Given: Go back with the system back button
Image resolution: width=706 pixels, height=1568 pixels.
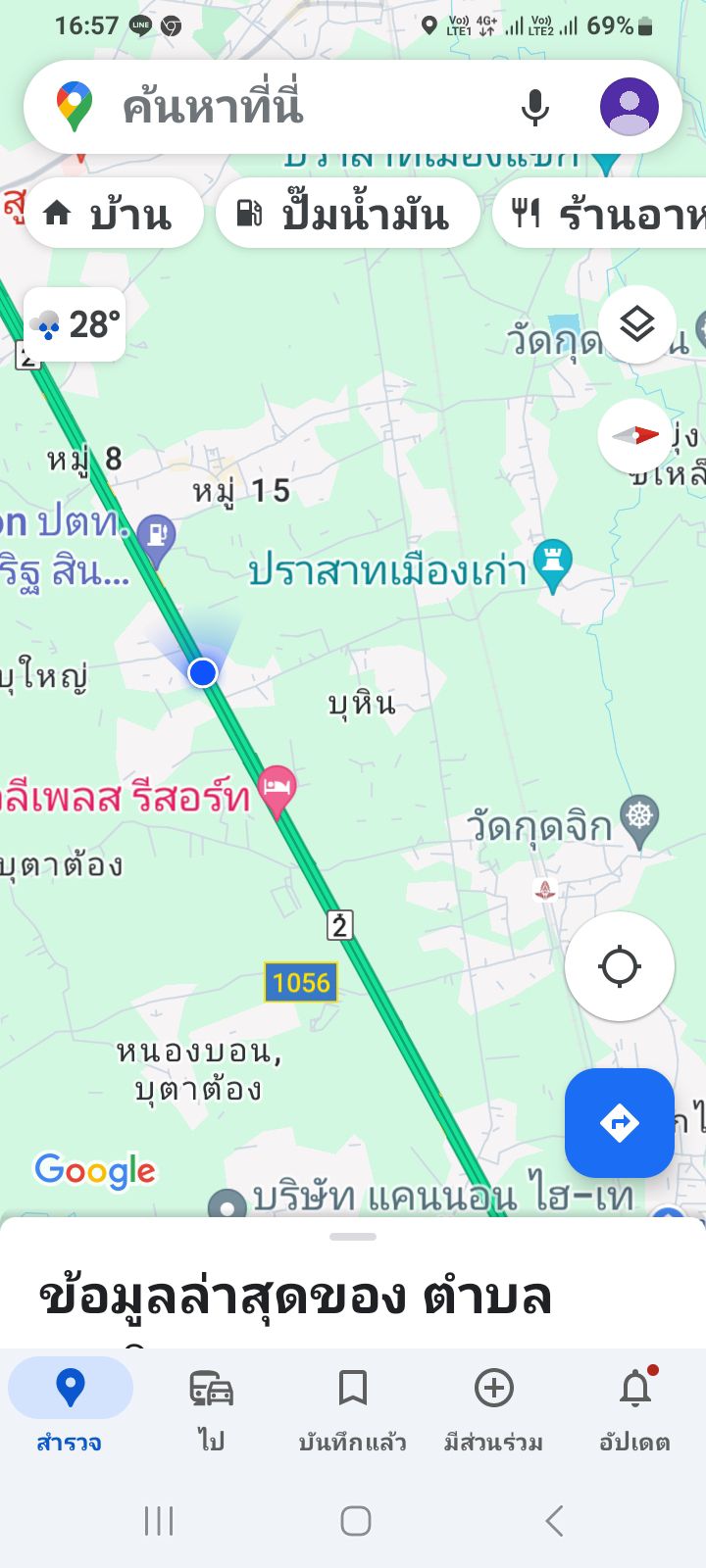Looking at the screenshot, I should 554,1521.
